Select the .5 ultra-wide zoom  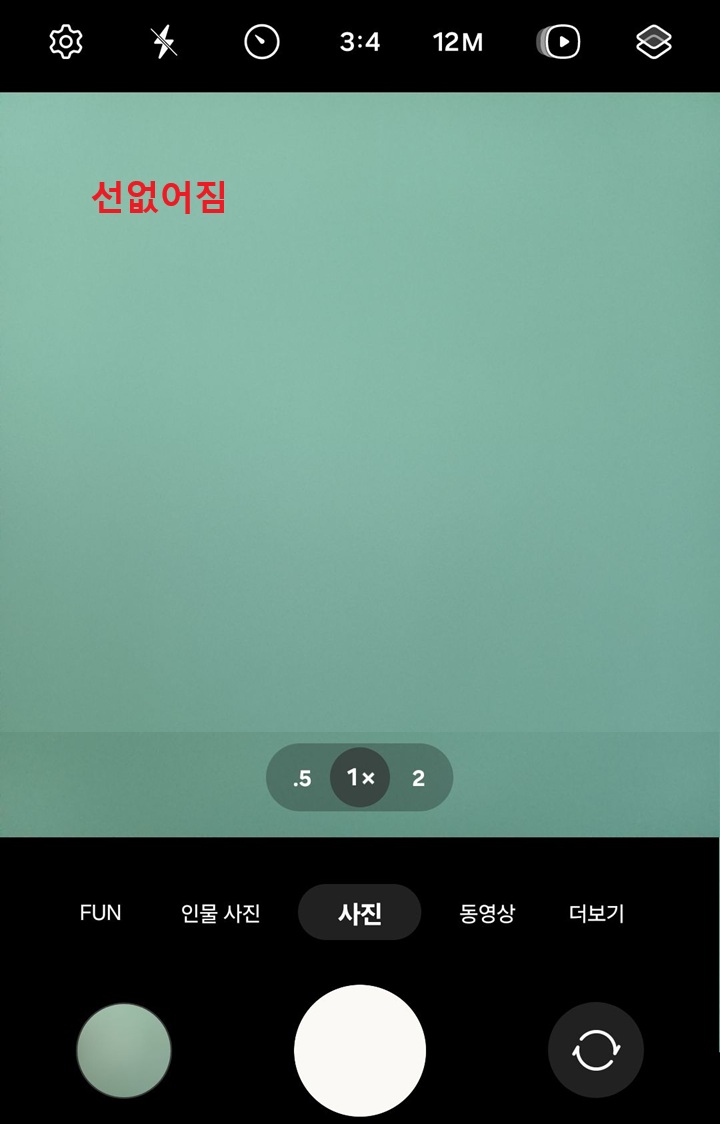pyautogui.click(x=302, y=777)
